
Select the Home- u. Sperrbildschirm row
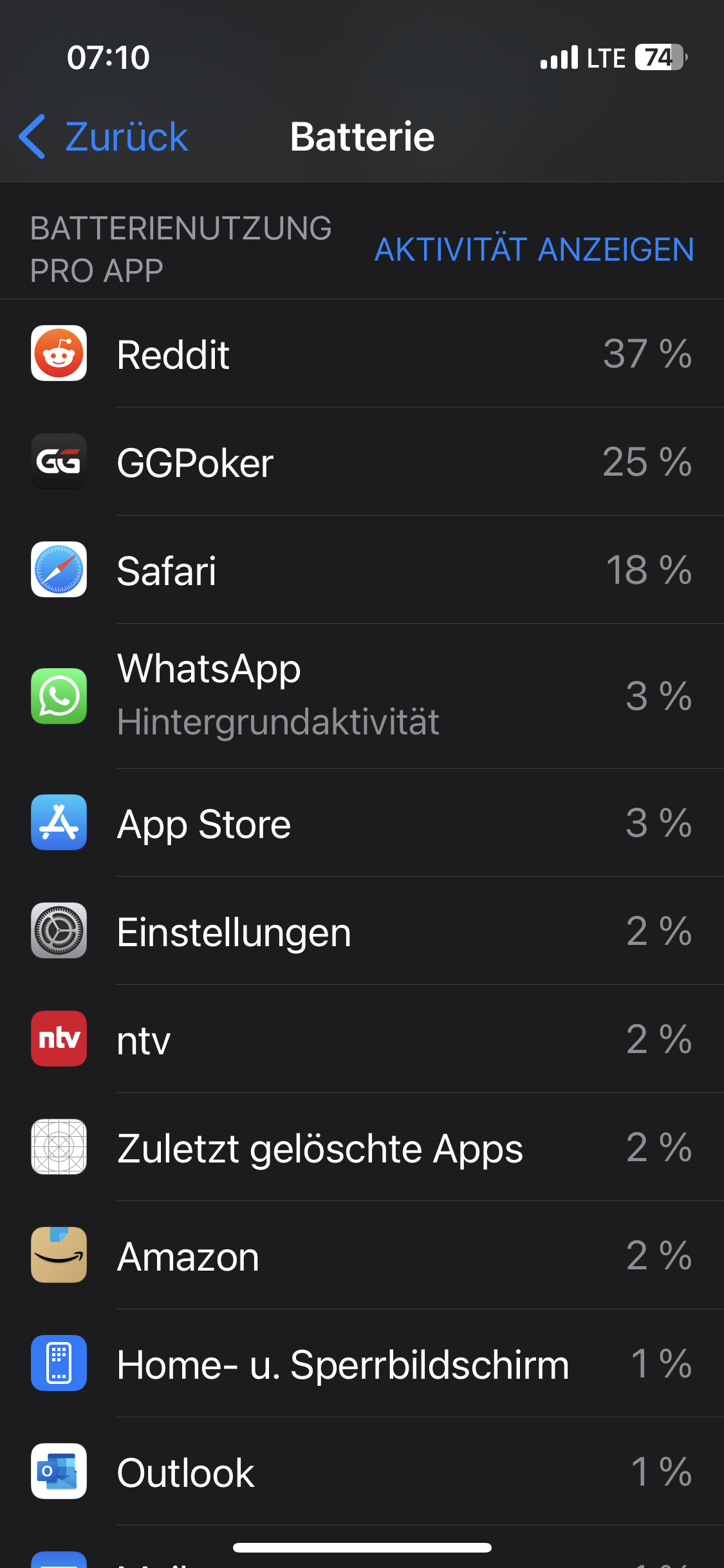pyautogui.click(x=362, y=1363)
